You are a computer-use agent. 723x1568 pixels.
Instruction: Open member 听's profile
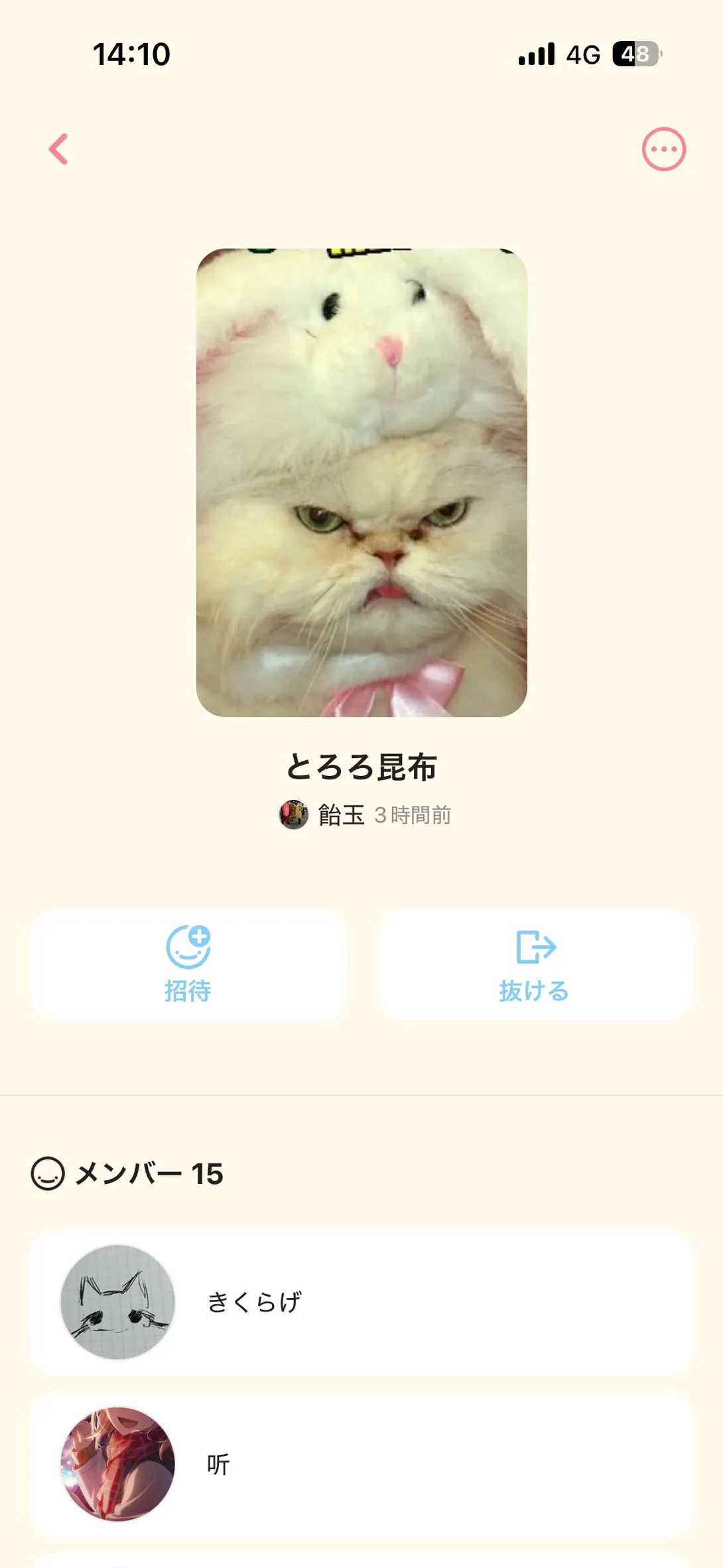click(x=361, y=1465)
